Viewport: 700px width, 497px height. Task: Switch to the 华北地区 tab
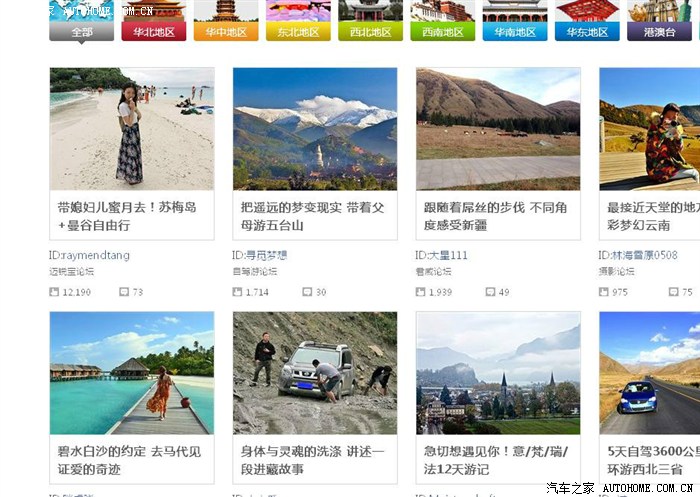point(154,32)
